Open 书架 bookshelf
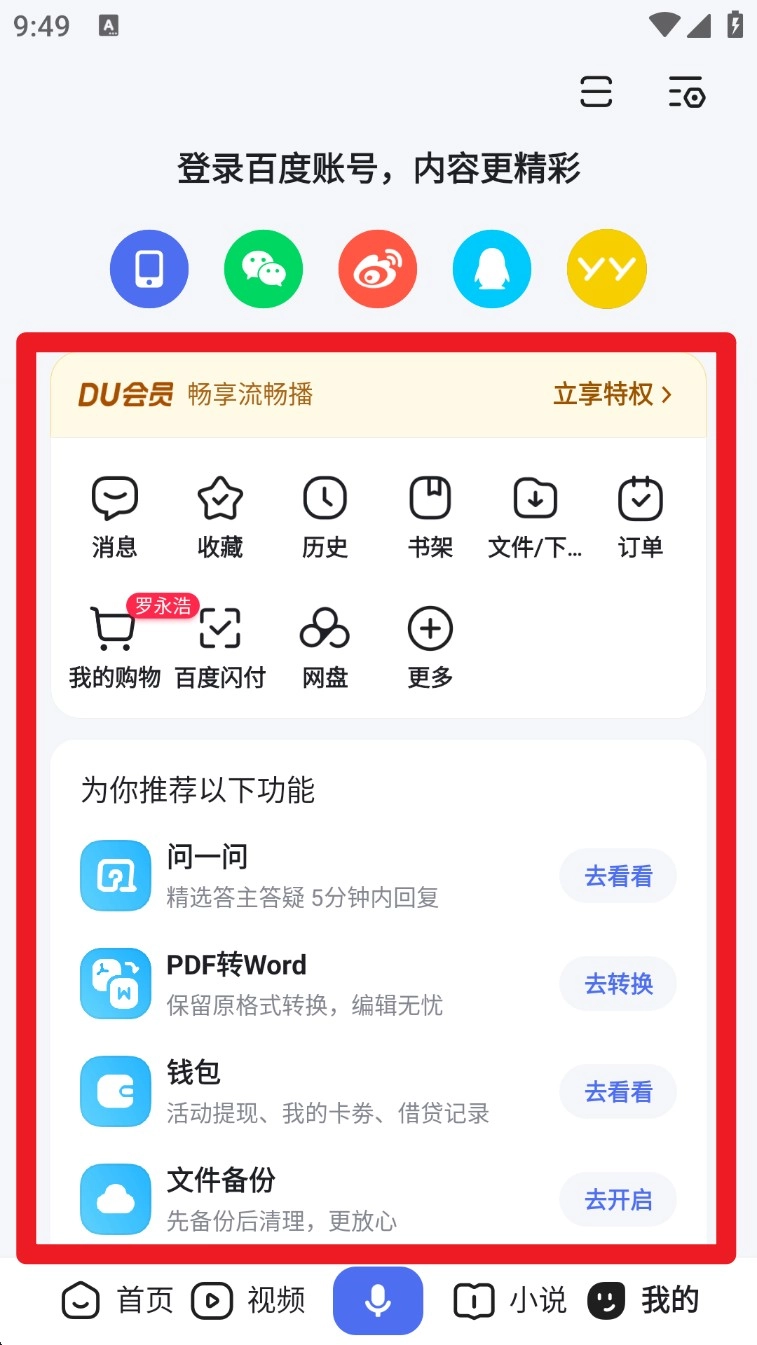Viewport: 757px width, 1345px height. pos(430,516)
